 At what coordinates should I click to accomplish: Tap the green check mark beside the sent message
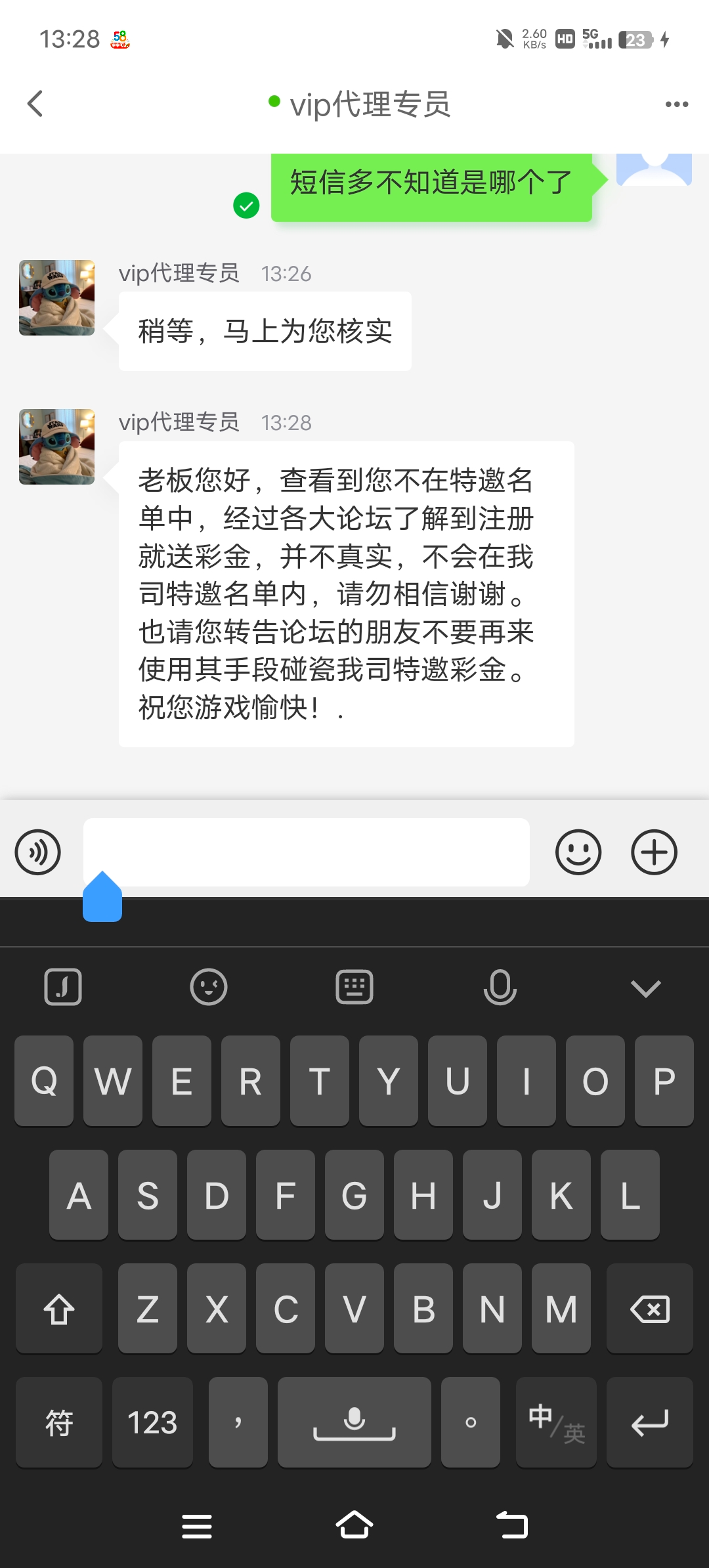(x=246, y=206)
